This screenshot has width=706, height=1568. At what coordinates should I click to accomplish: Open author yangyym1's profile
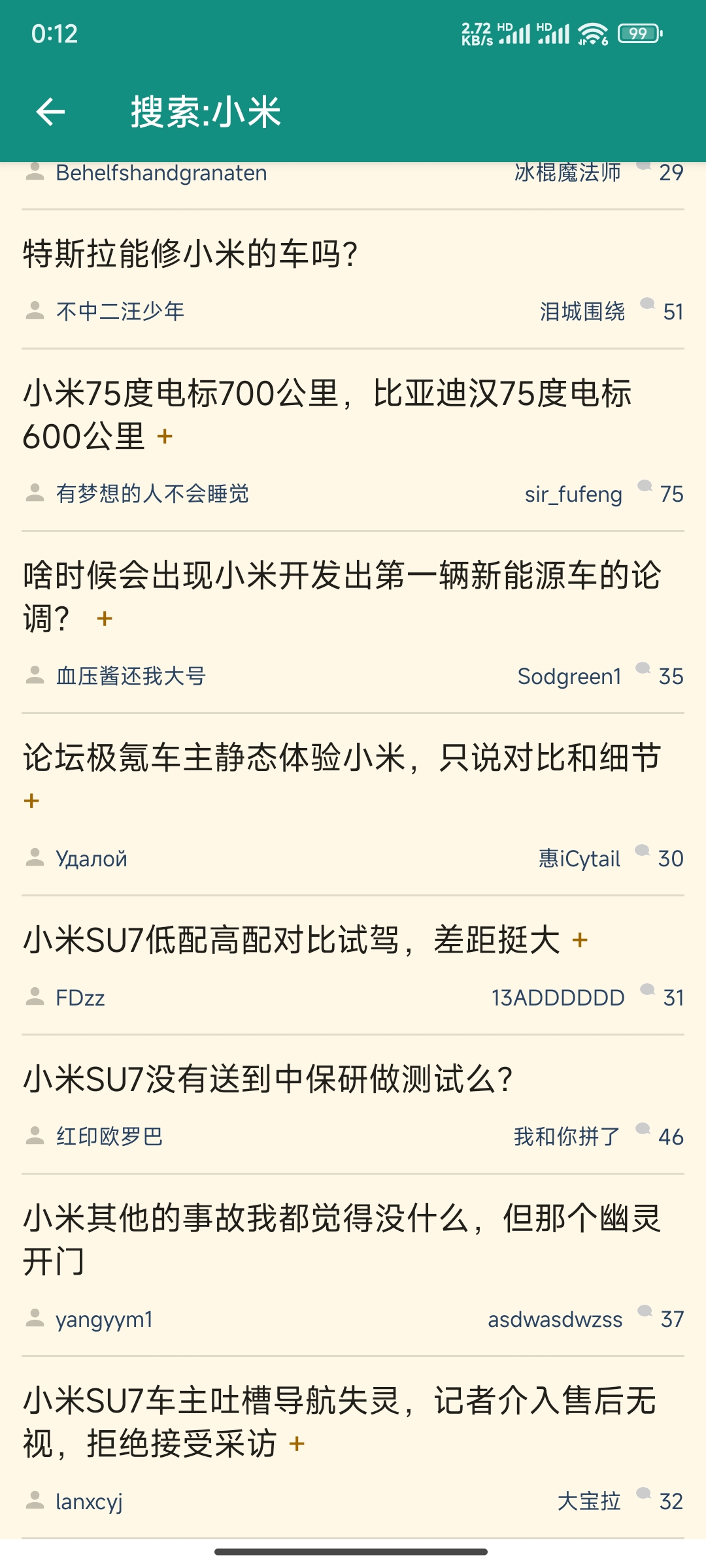(104, 1319)
